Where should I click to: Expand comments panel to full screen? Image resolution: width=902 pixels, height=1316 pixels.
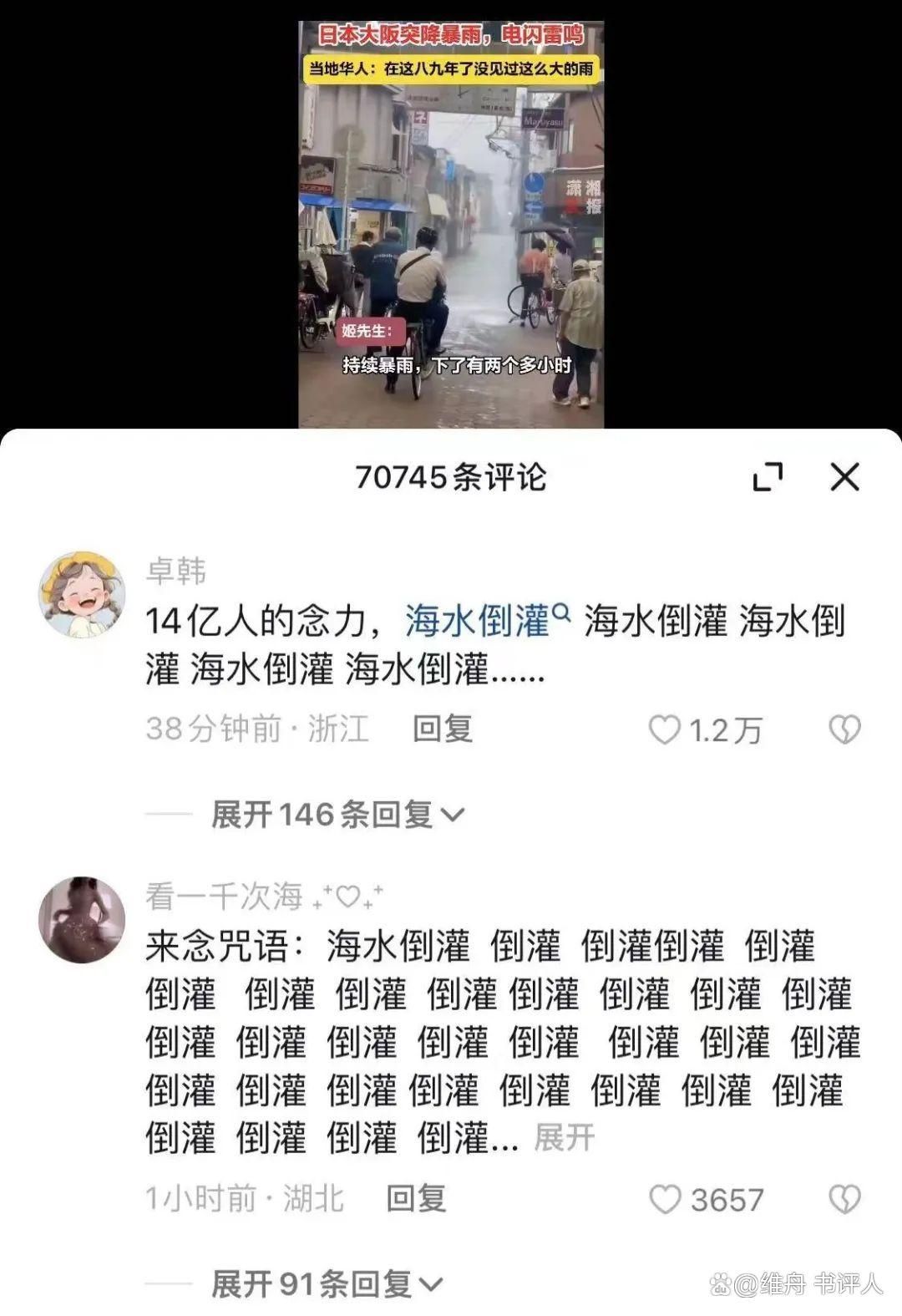(x=768, y=477)
